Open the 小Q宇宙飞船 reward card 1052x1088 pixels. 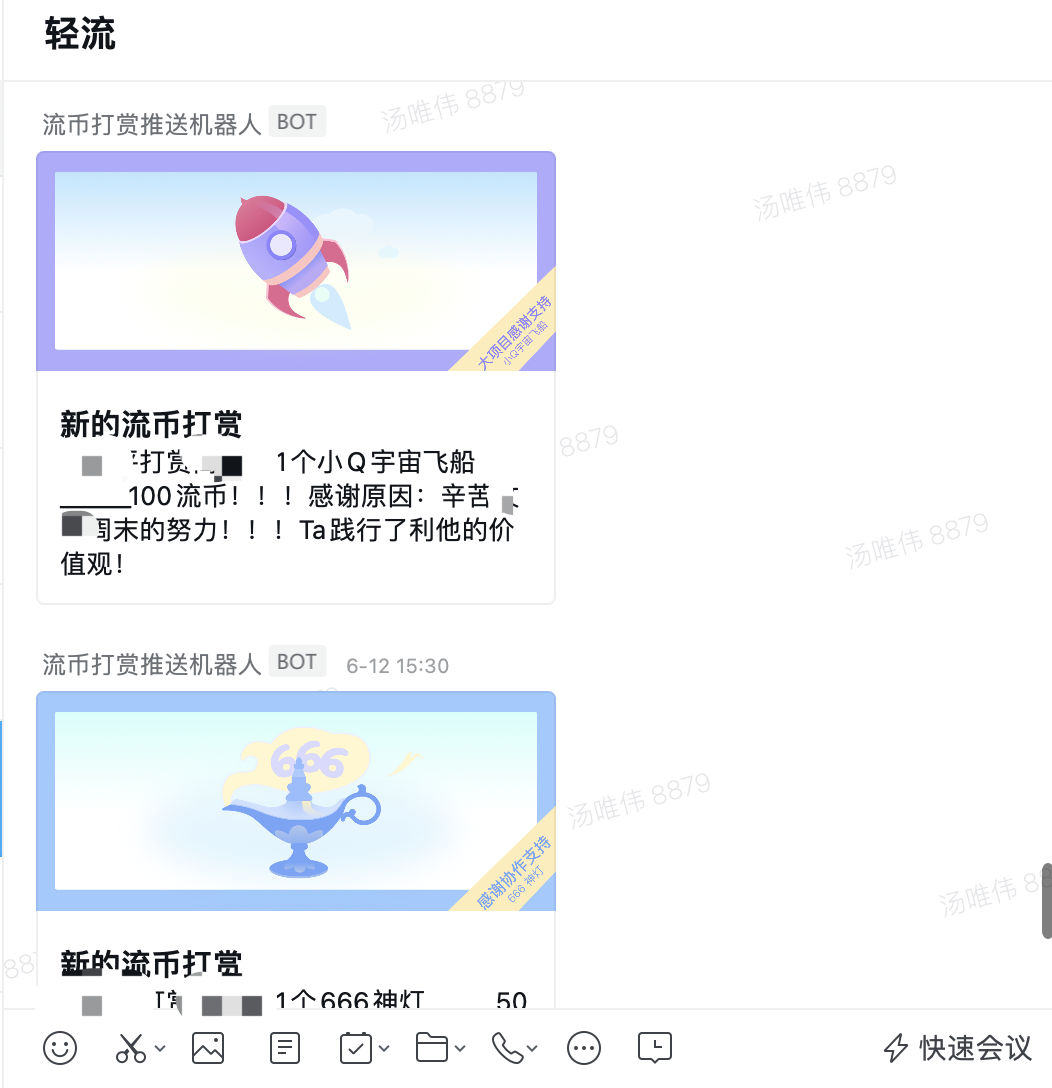coord(296,377)
